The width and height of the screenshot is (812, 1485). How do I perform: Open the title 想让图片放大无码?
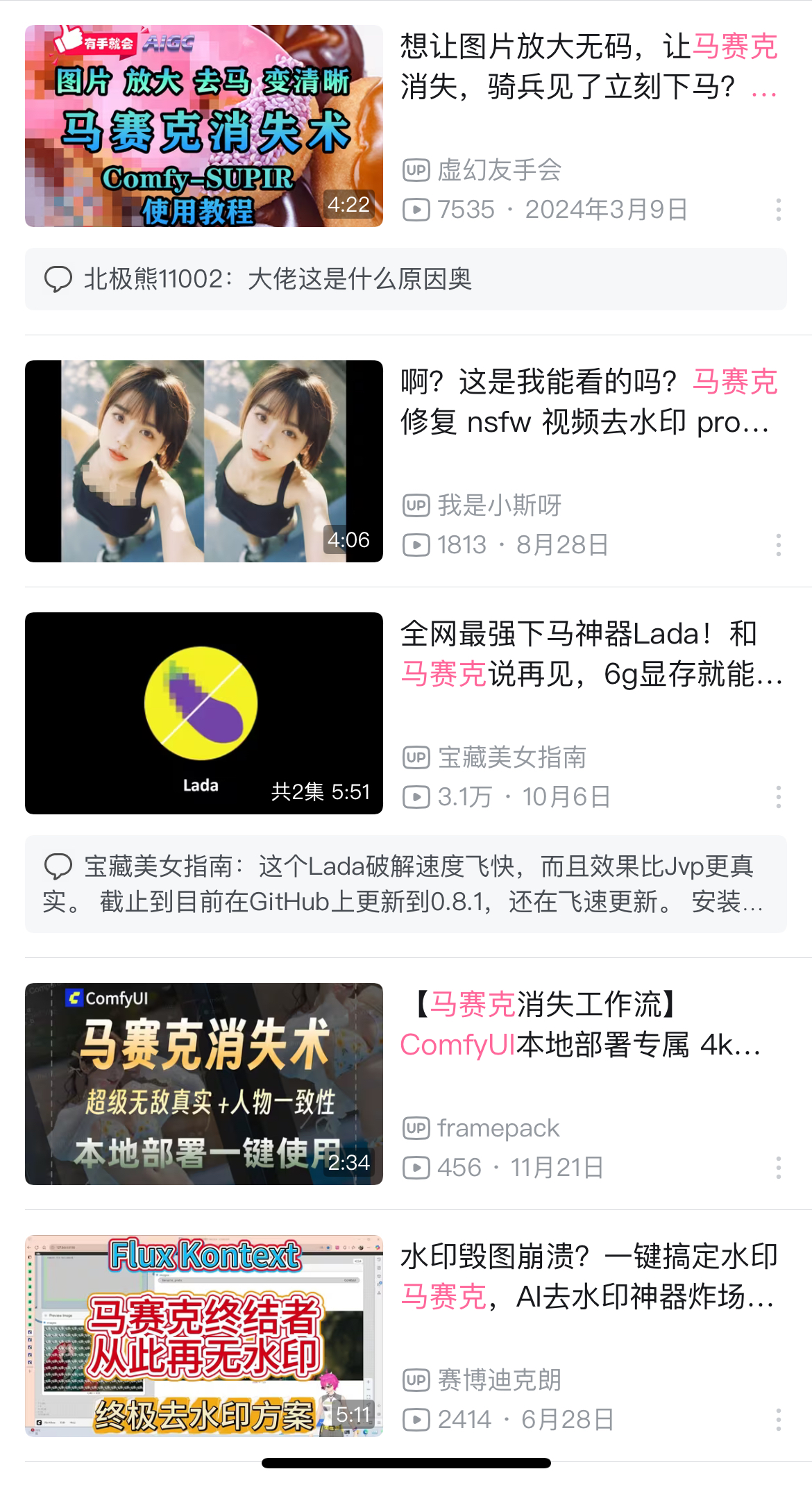point(589,67)
